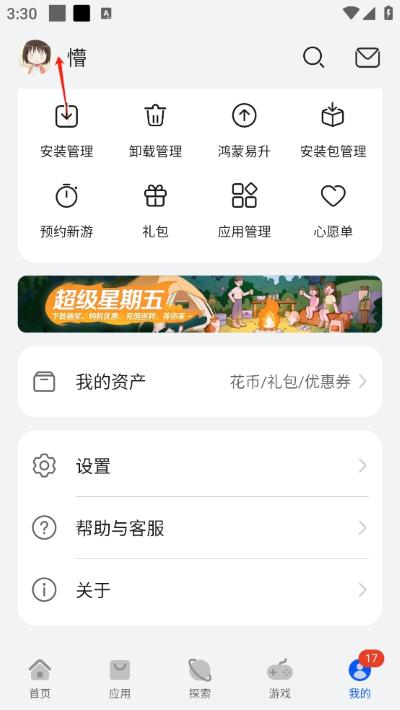This screenshot has height=710, width=400.
Task: Open 鸿蒙易升 upgrade option
Action: (x=244, y=131)
